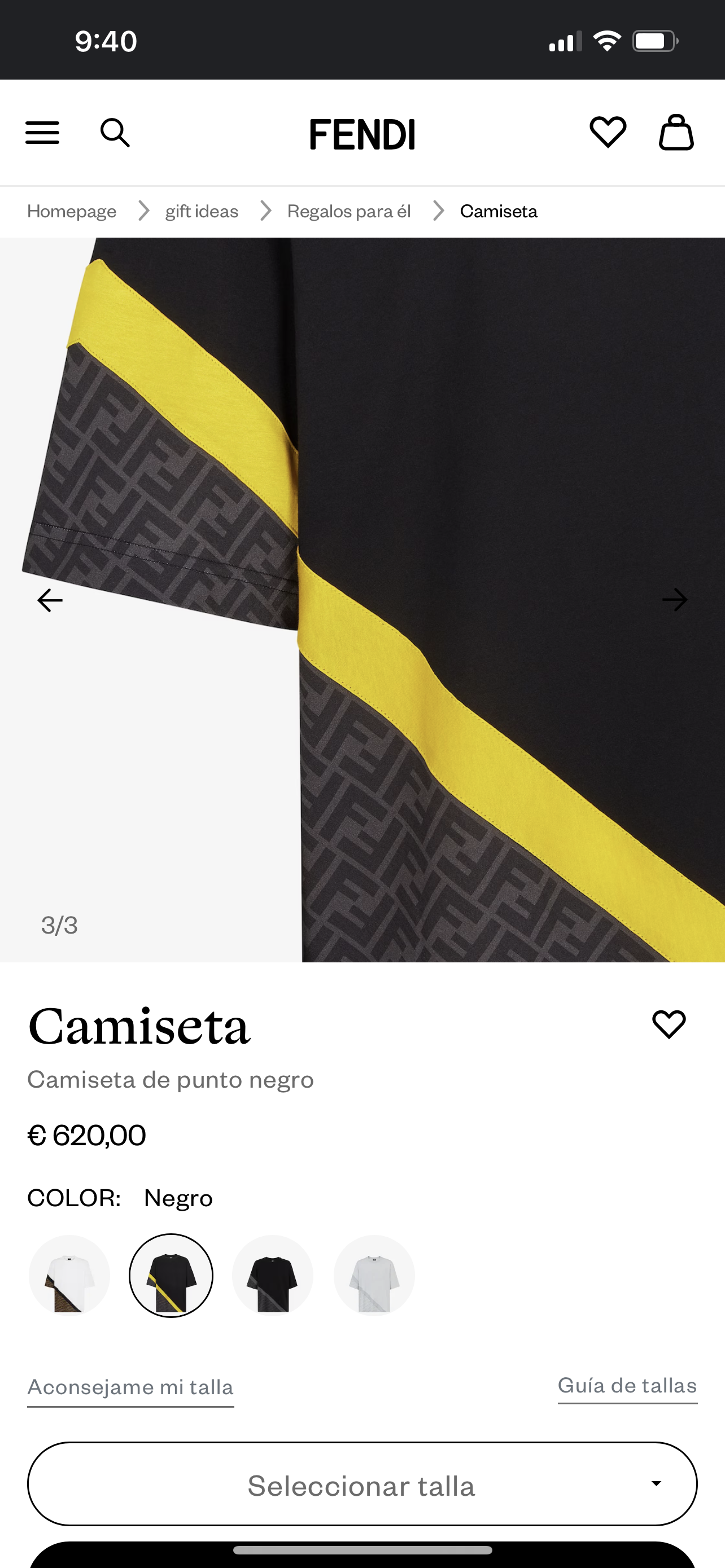
Task: Show the next product image
Action: [675, 600]
